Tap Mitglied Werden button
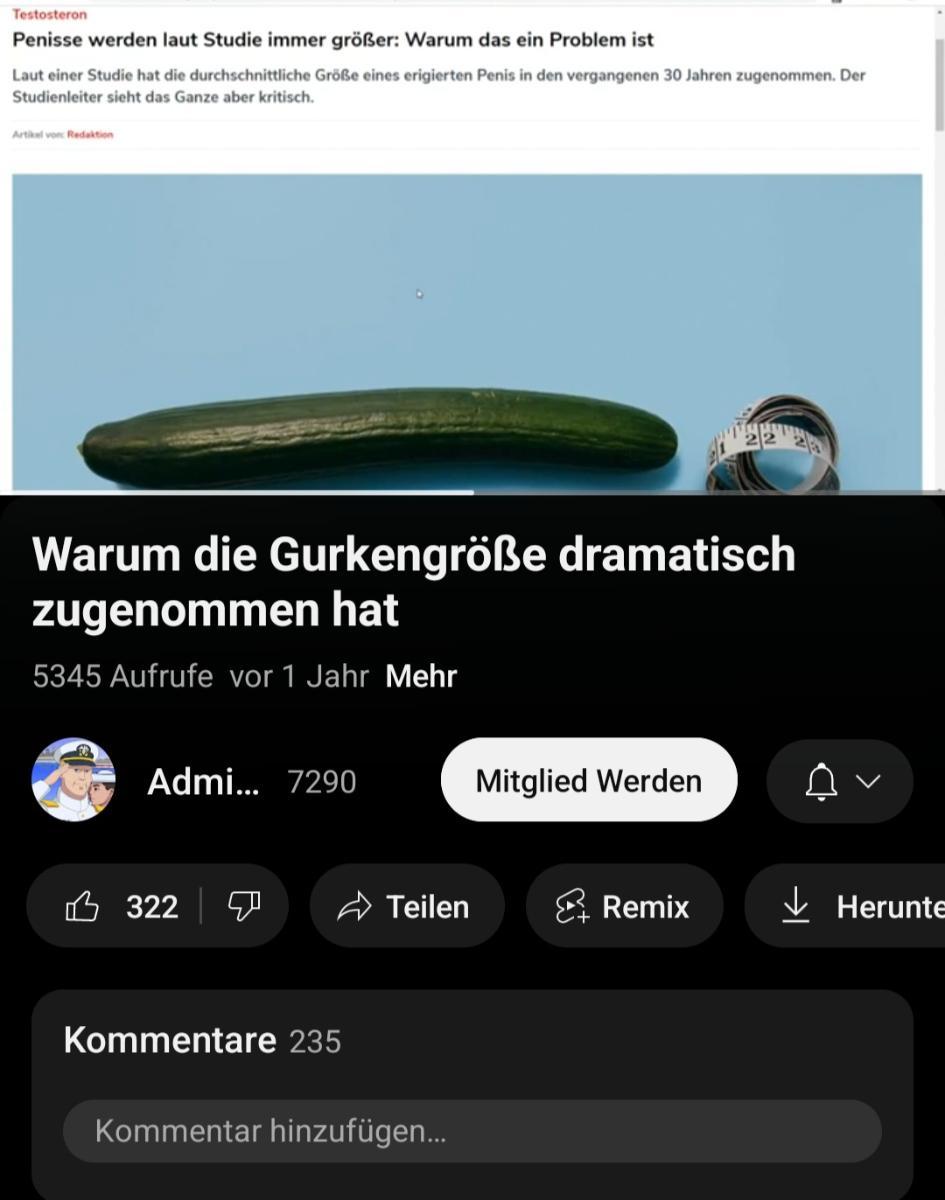Image resolution: width=945 pixels, height=1200 pixels. pyautogui.click(x=588, y=780)
